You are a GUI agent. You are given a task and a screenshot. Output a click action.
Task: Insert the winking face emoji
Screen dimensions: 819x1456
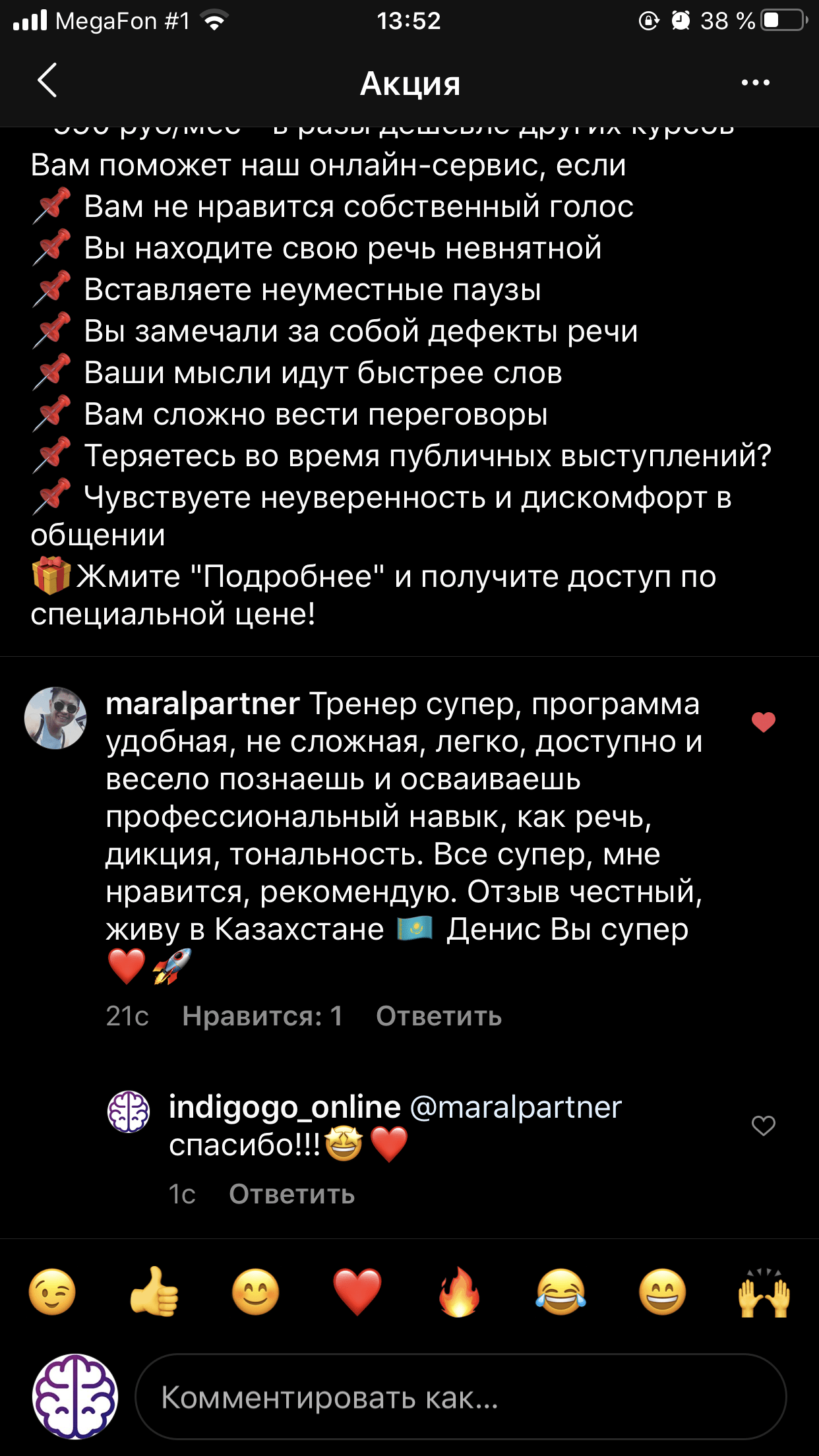[x=52, y=1292]
